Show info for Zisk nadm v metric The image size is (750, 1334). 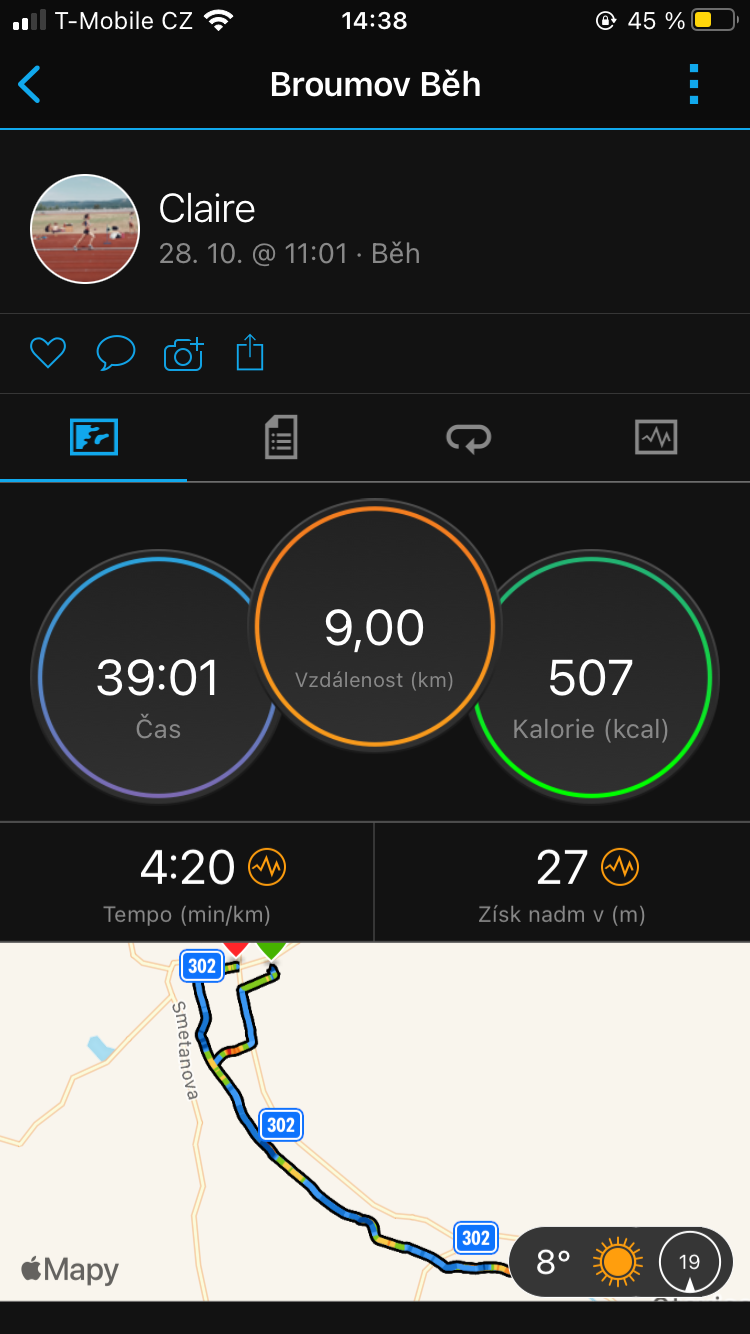[x=619, y=868]
